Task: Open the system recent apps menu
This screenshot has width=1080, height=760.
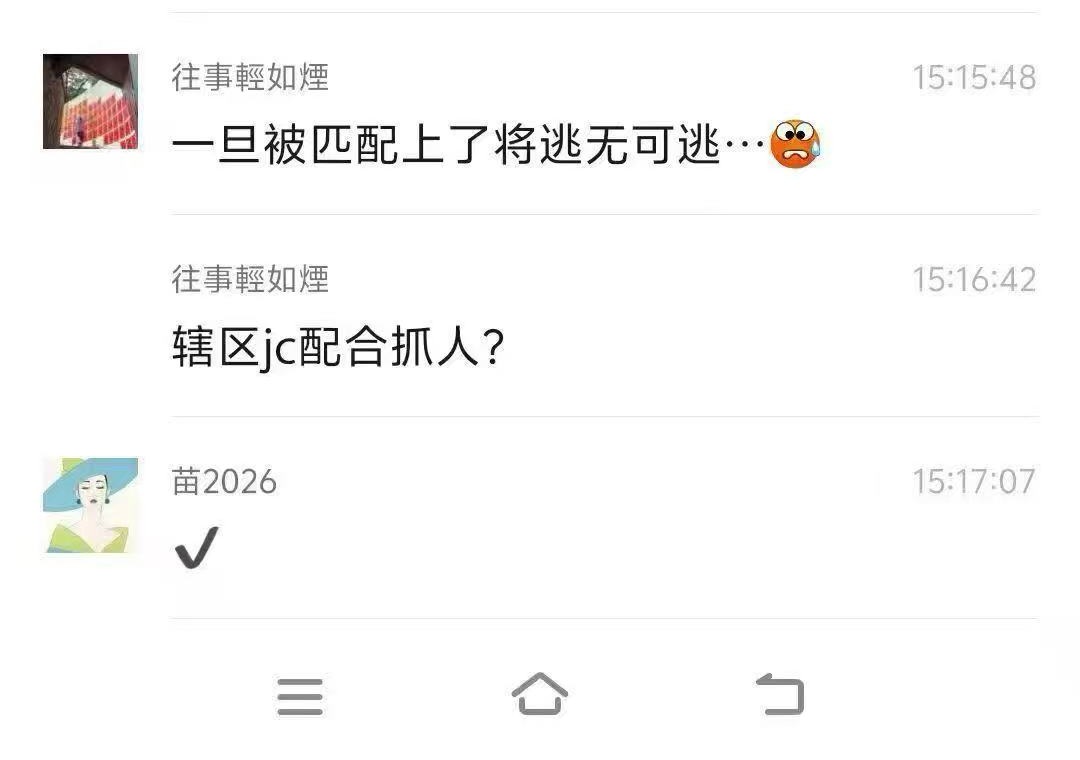Action: click(300, 696)
